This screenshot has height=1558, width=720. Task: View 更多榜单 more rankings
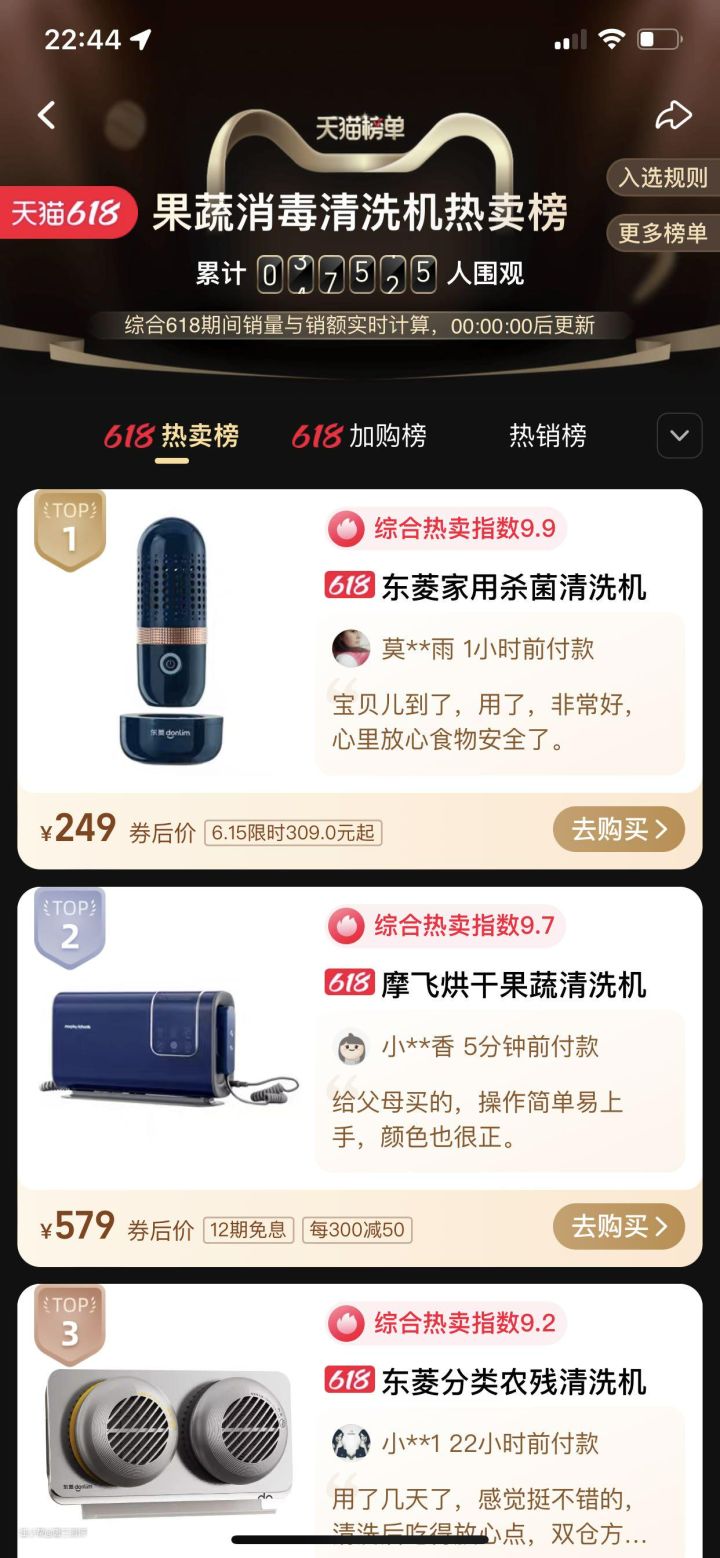point(661,234)
